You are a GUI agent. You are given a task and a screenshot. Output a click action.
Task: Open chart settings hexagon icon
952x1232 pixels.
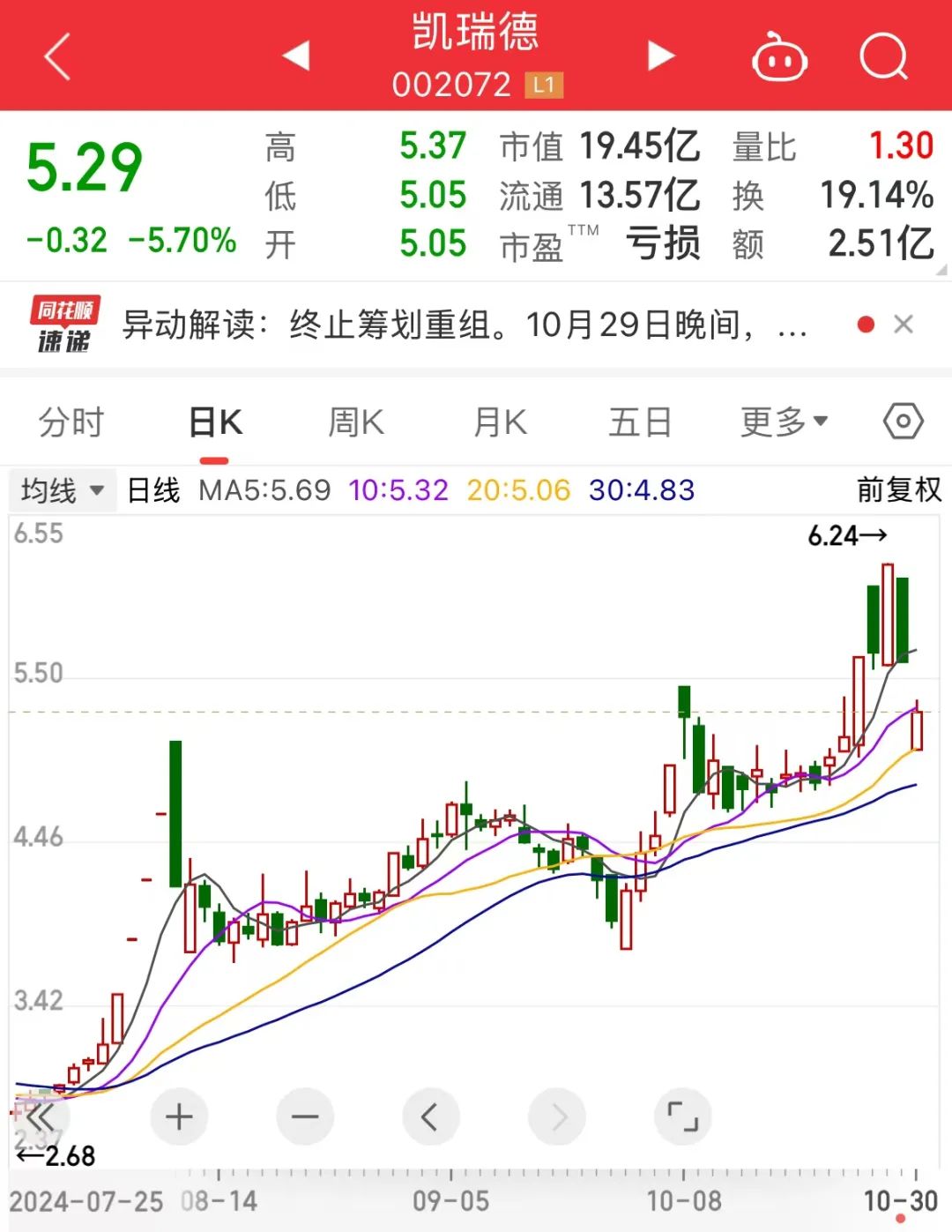[904, 422]
